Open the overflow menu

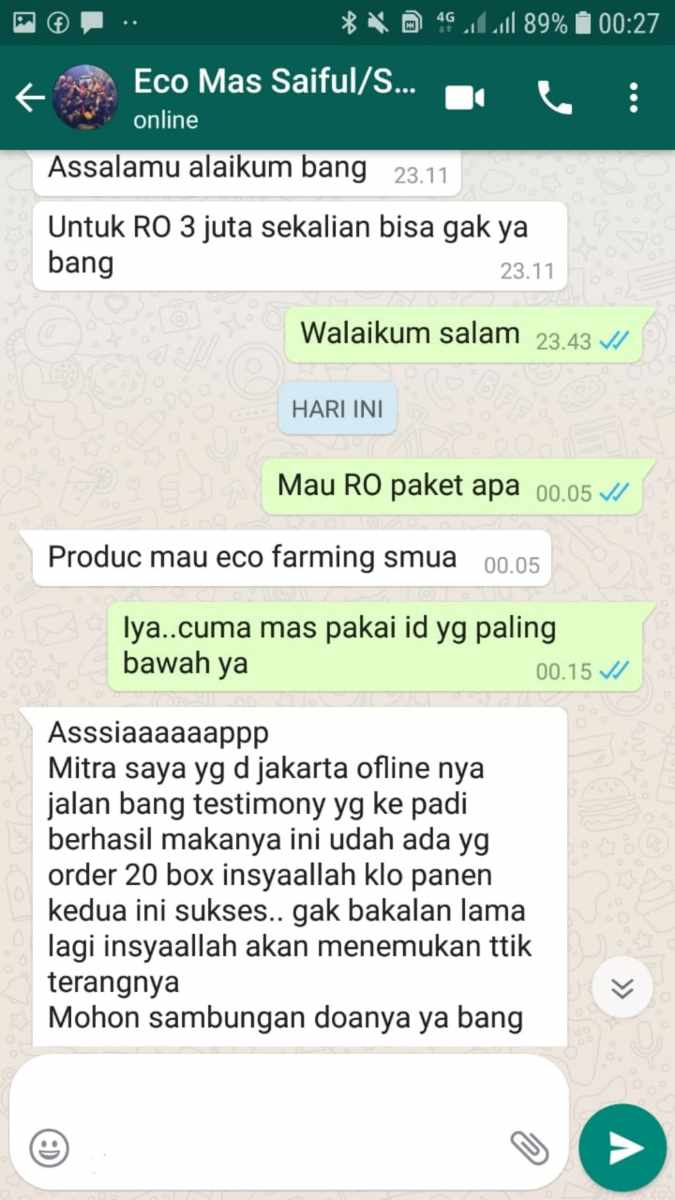(x=634, y=97)
